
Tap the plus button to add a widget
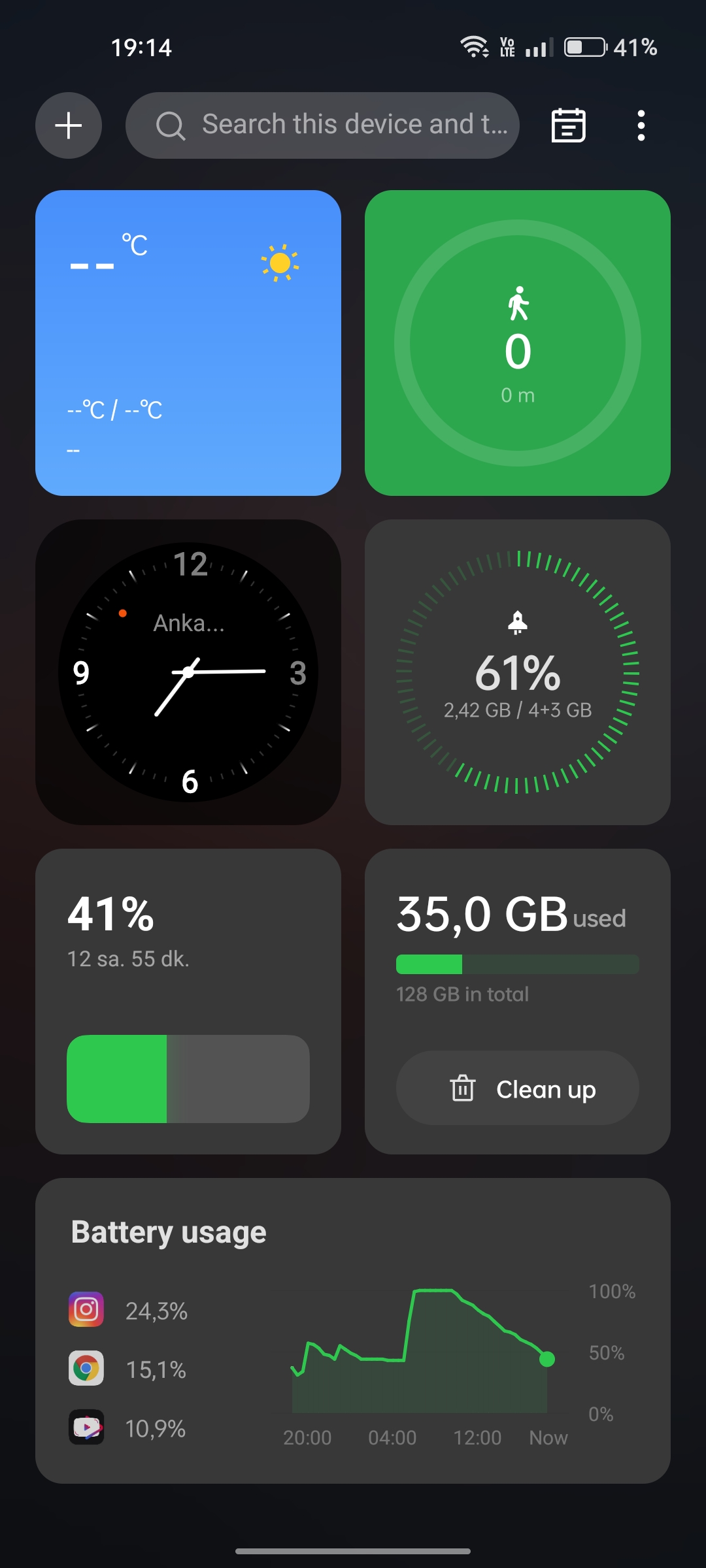point(69,125)
